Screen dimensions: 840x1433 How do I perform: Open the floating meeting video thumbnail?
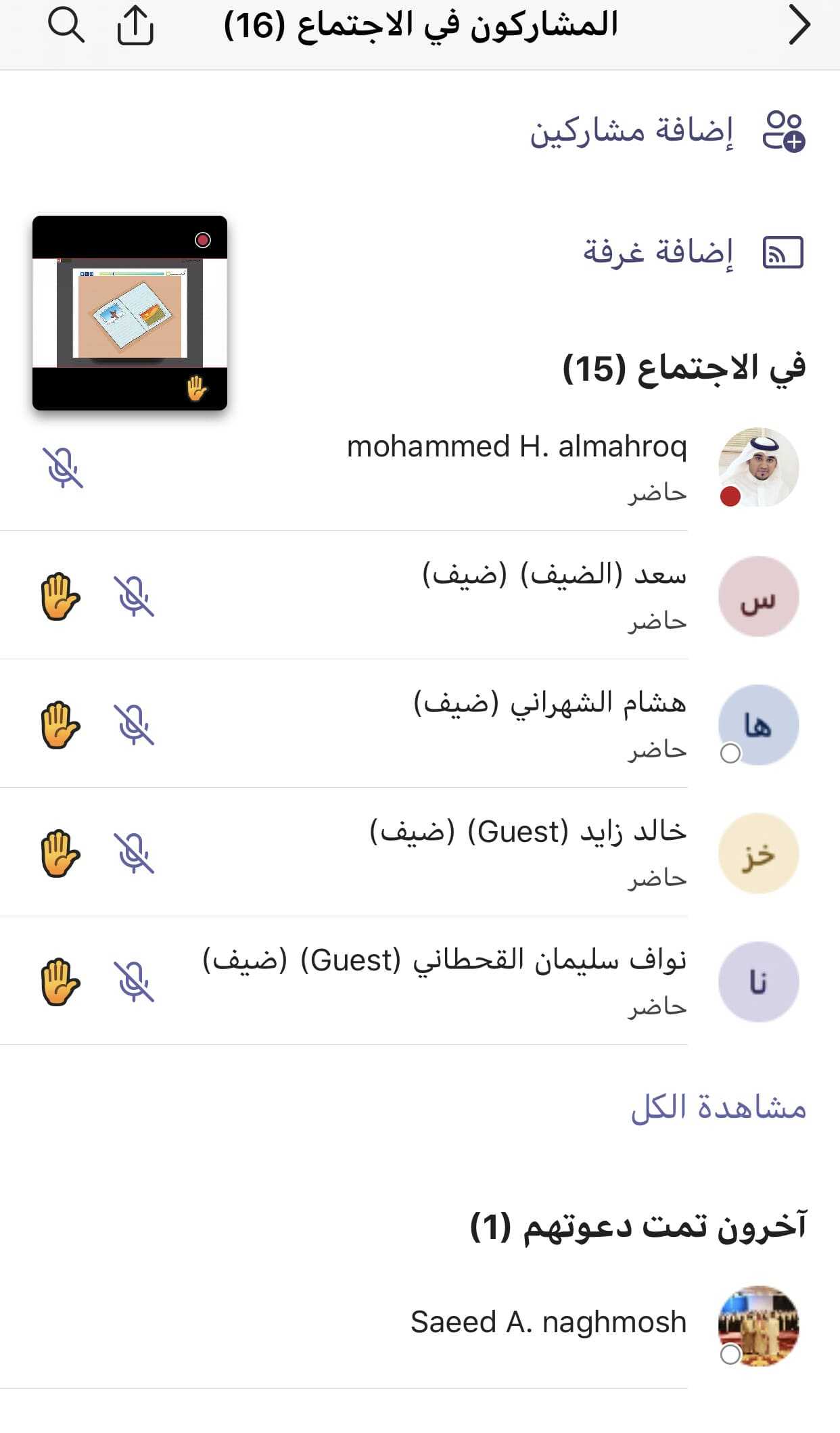pyautogui.click(x=130, y=312)
